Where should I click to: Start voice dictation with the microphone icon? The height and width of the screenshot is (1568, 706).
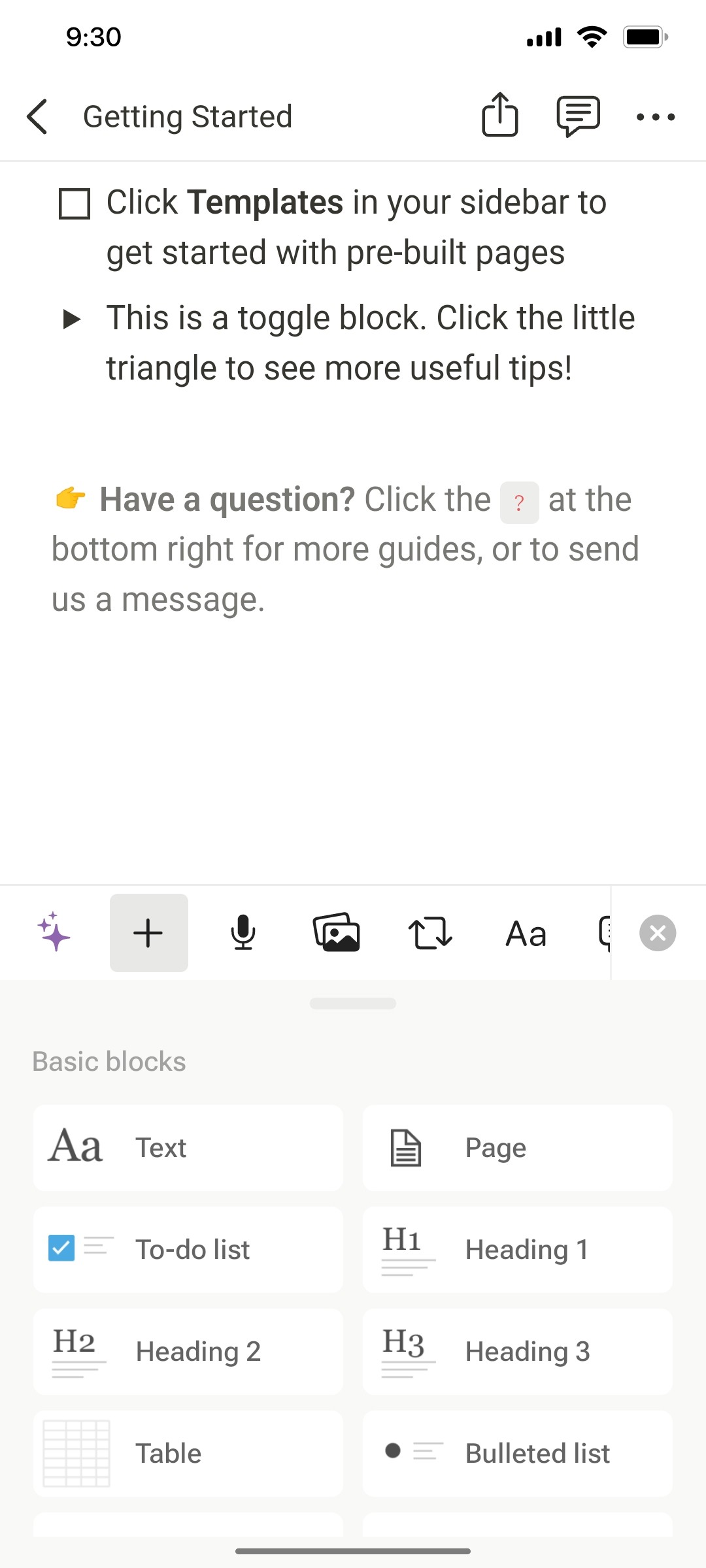243,933
